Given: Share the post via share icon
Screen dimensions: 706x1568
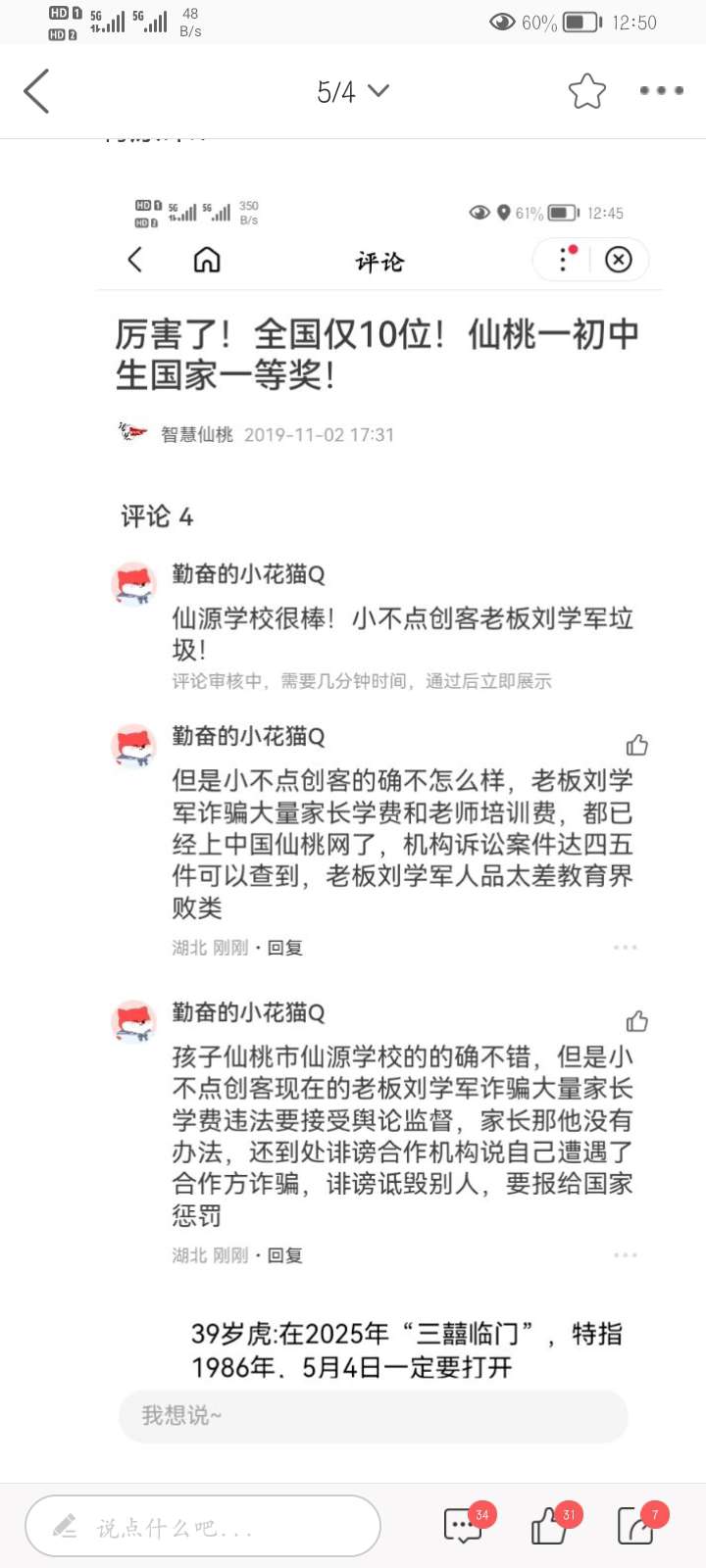Looking at the screenshot, I should tap(636, 1526).
